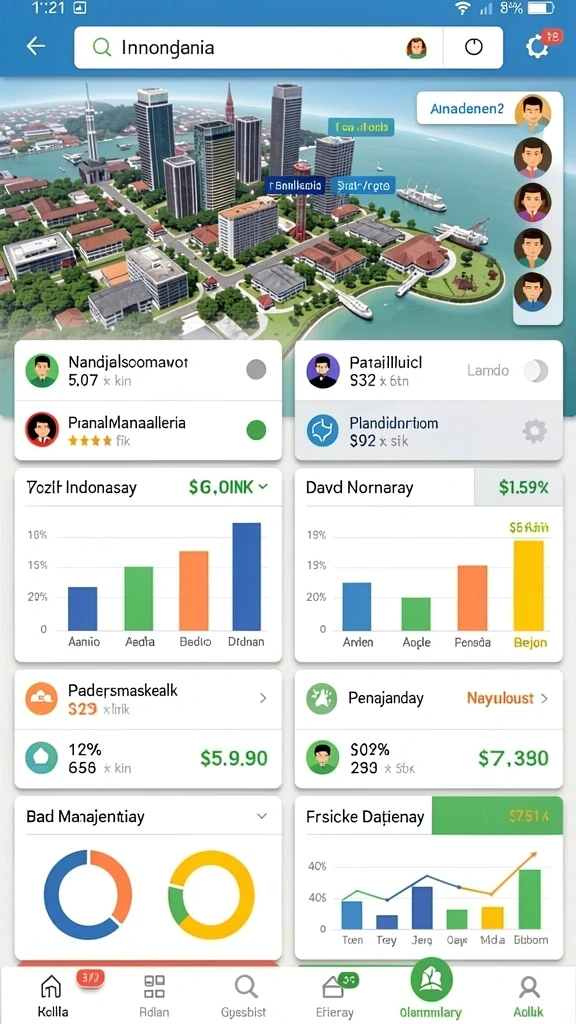Switch to the Efieray tab
The height and width of the screenshot is (1024, 576).
coord(335,996)
